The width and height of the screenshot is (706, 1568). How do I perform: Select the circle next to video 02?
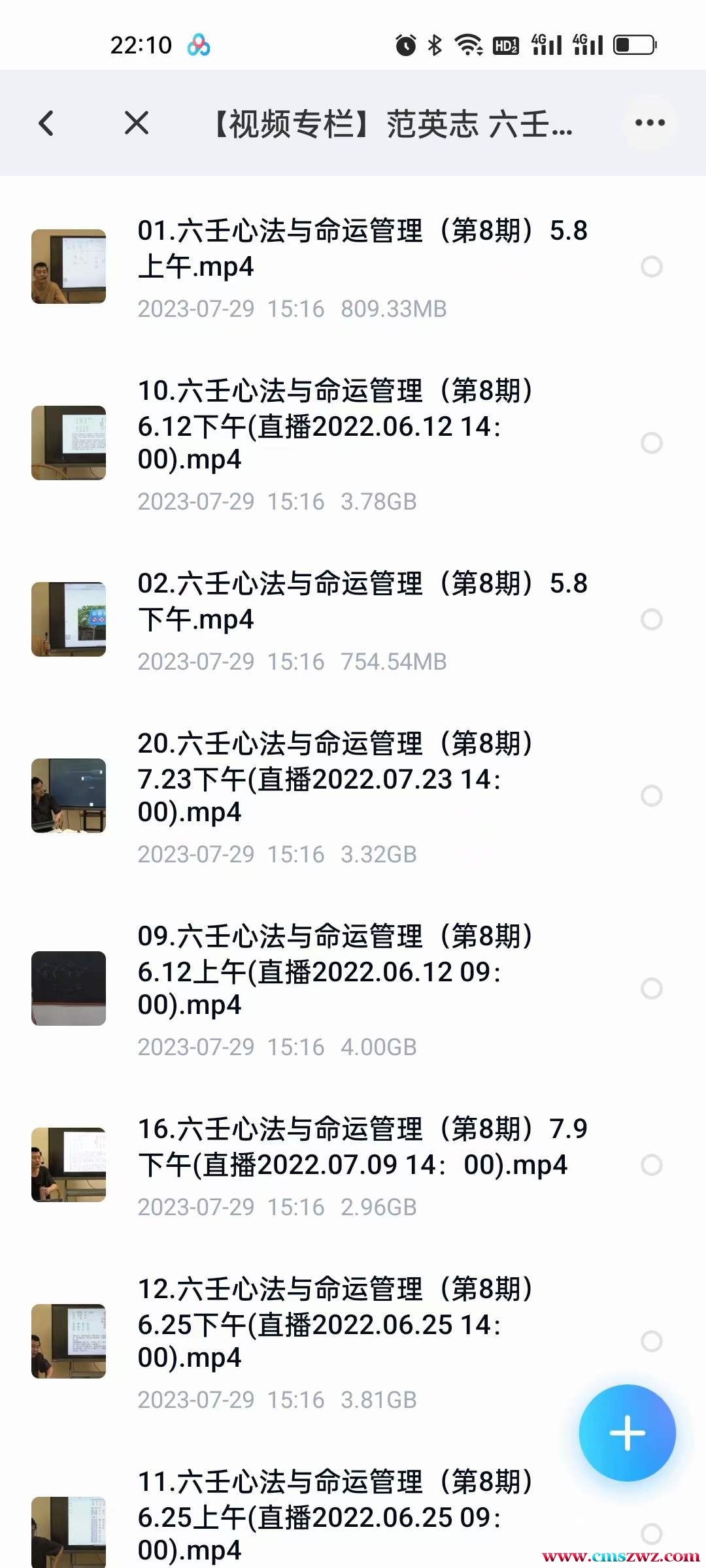tap(651, 619)
